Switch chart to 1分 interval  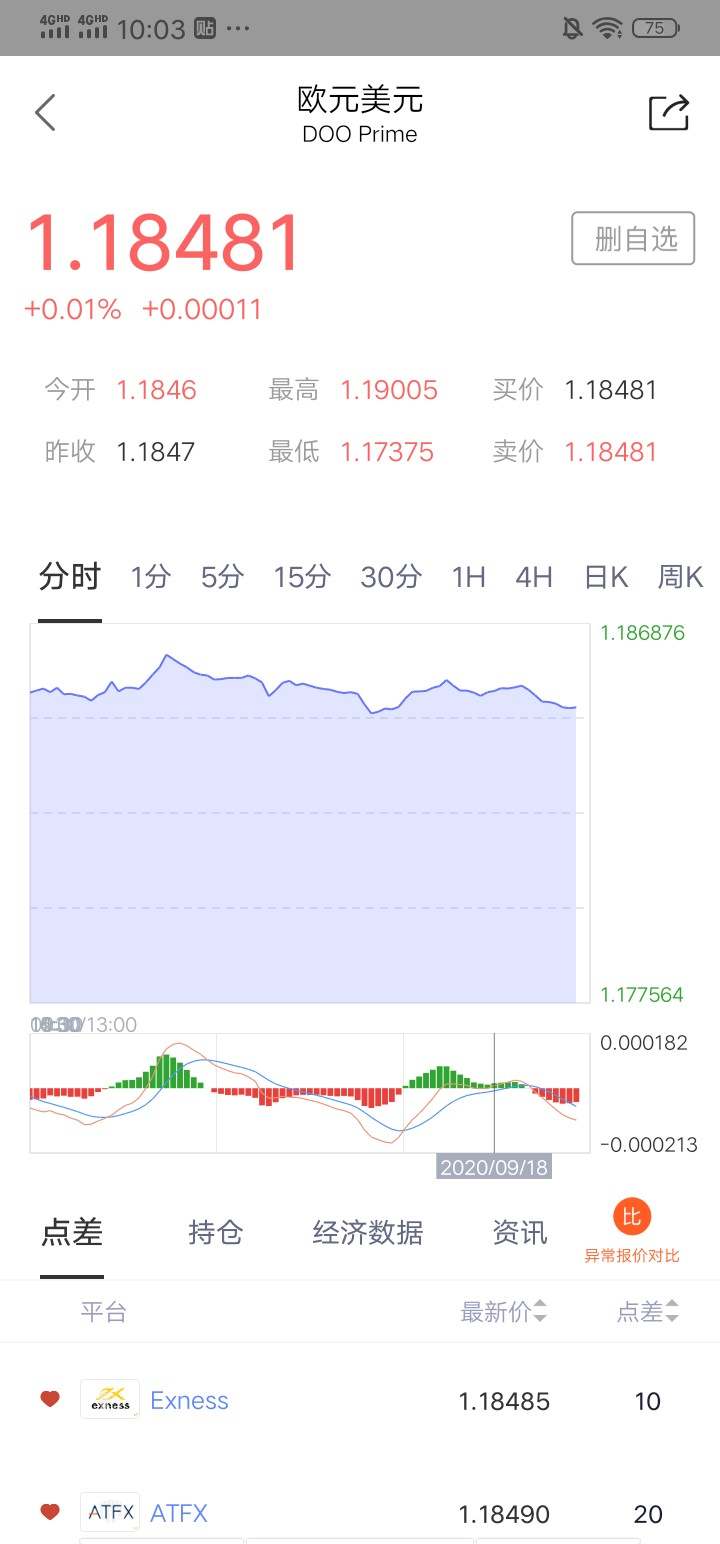click(150, 577)
